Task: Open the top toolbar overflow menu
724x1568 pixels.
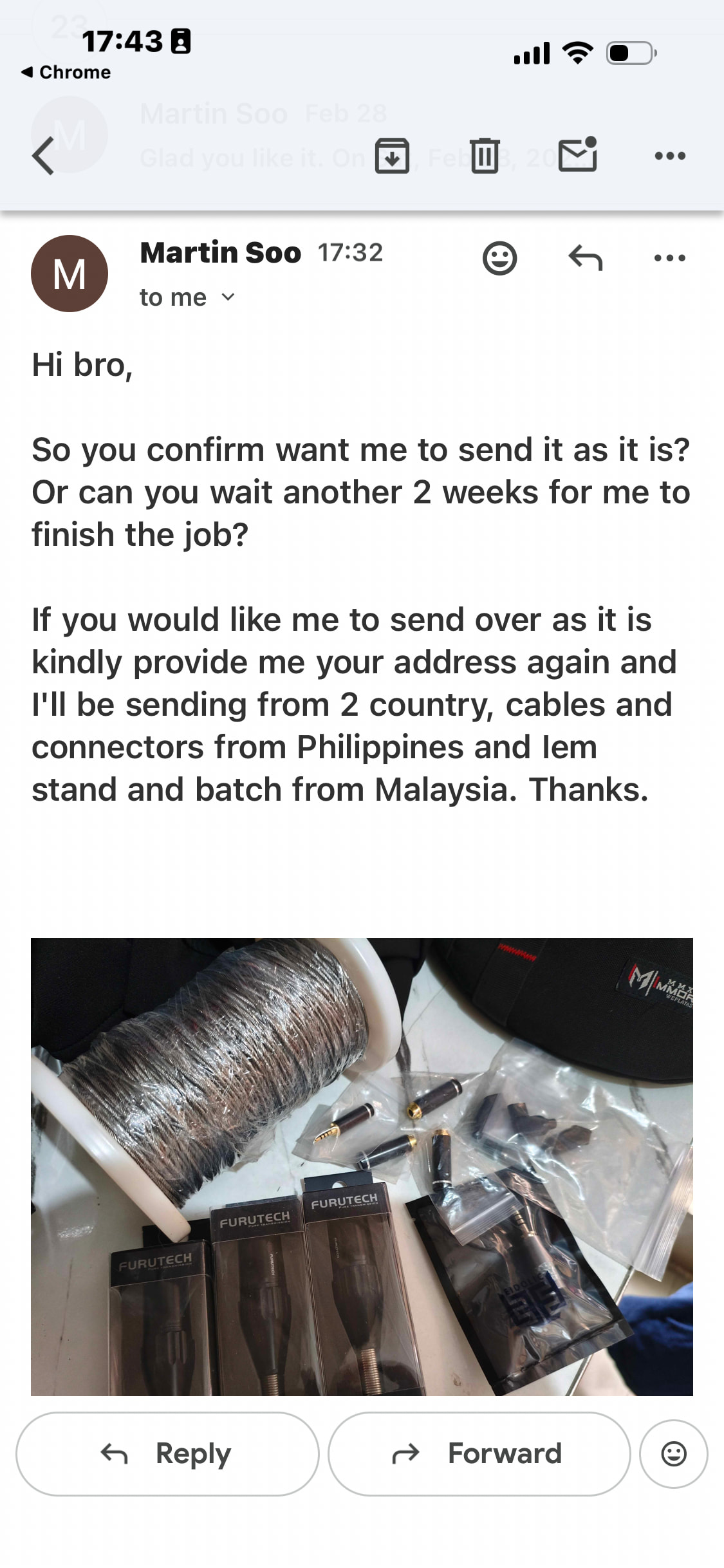Action: pos(669,156)
